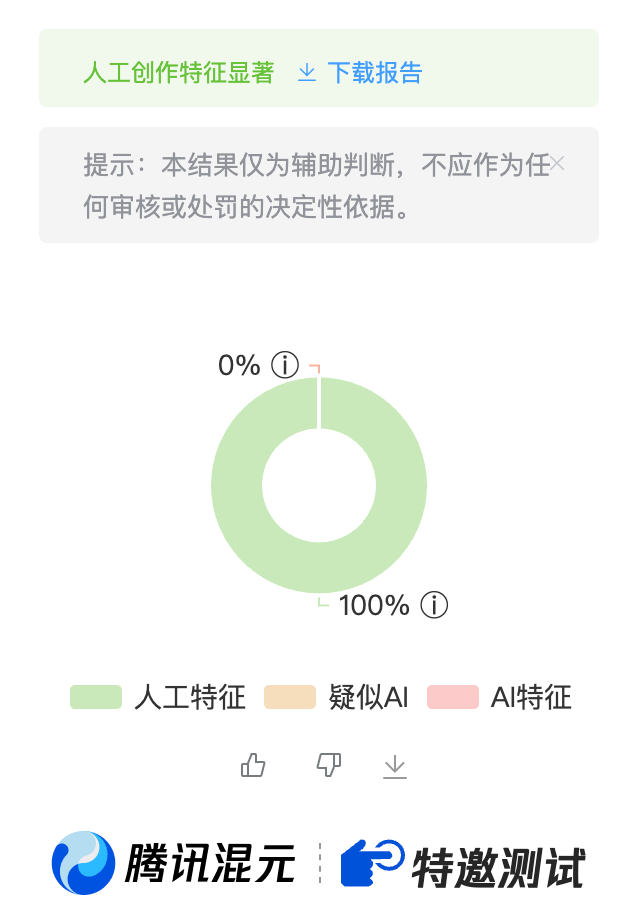Open the info icon next to 0%
Screen dimensions: 638x924
[x=285, y=366]
